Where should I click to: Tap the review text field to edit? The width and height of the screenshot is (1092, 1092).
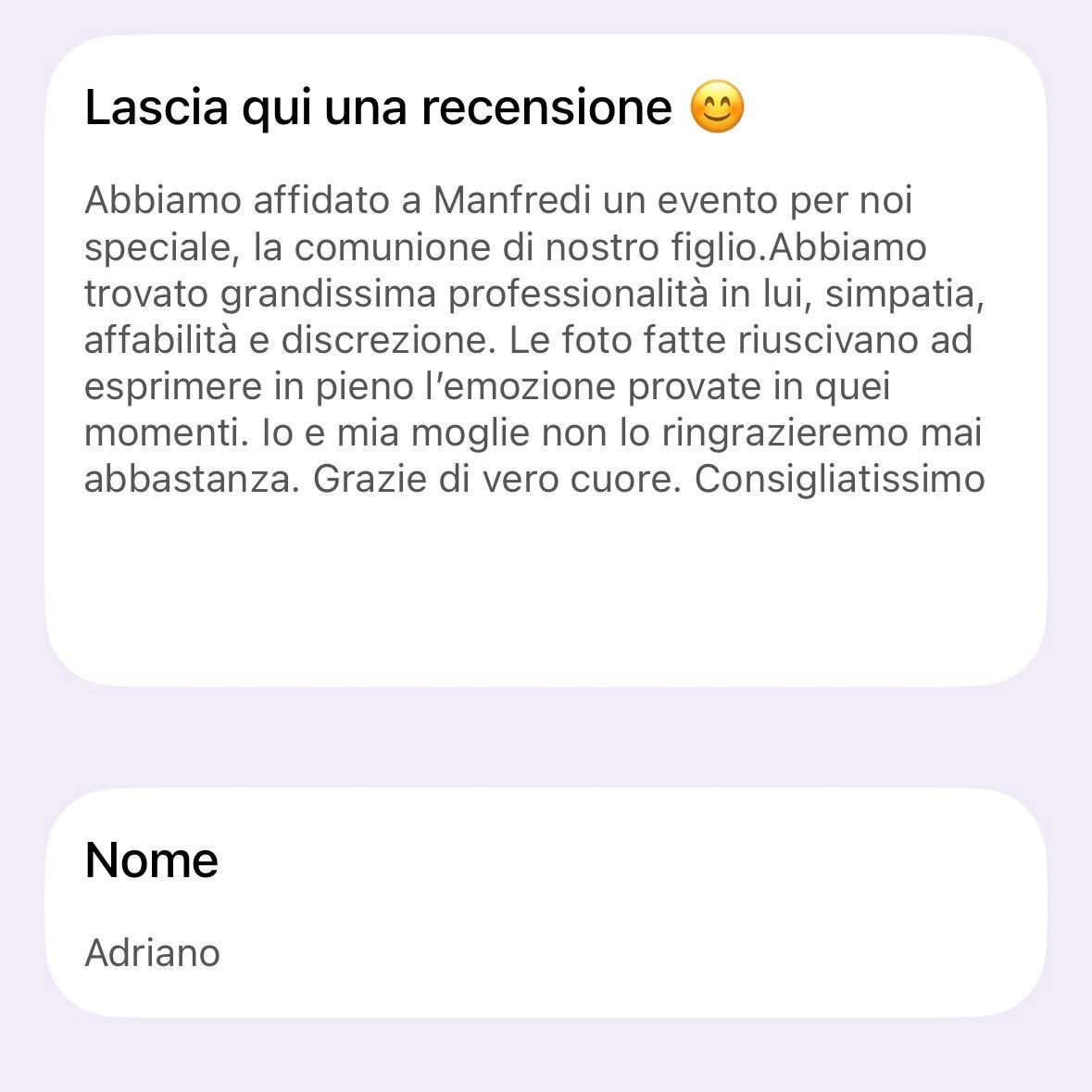pyautogui.click(x=534, y=340)
